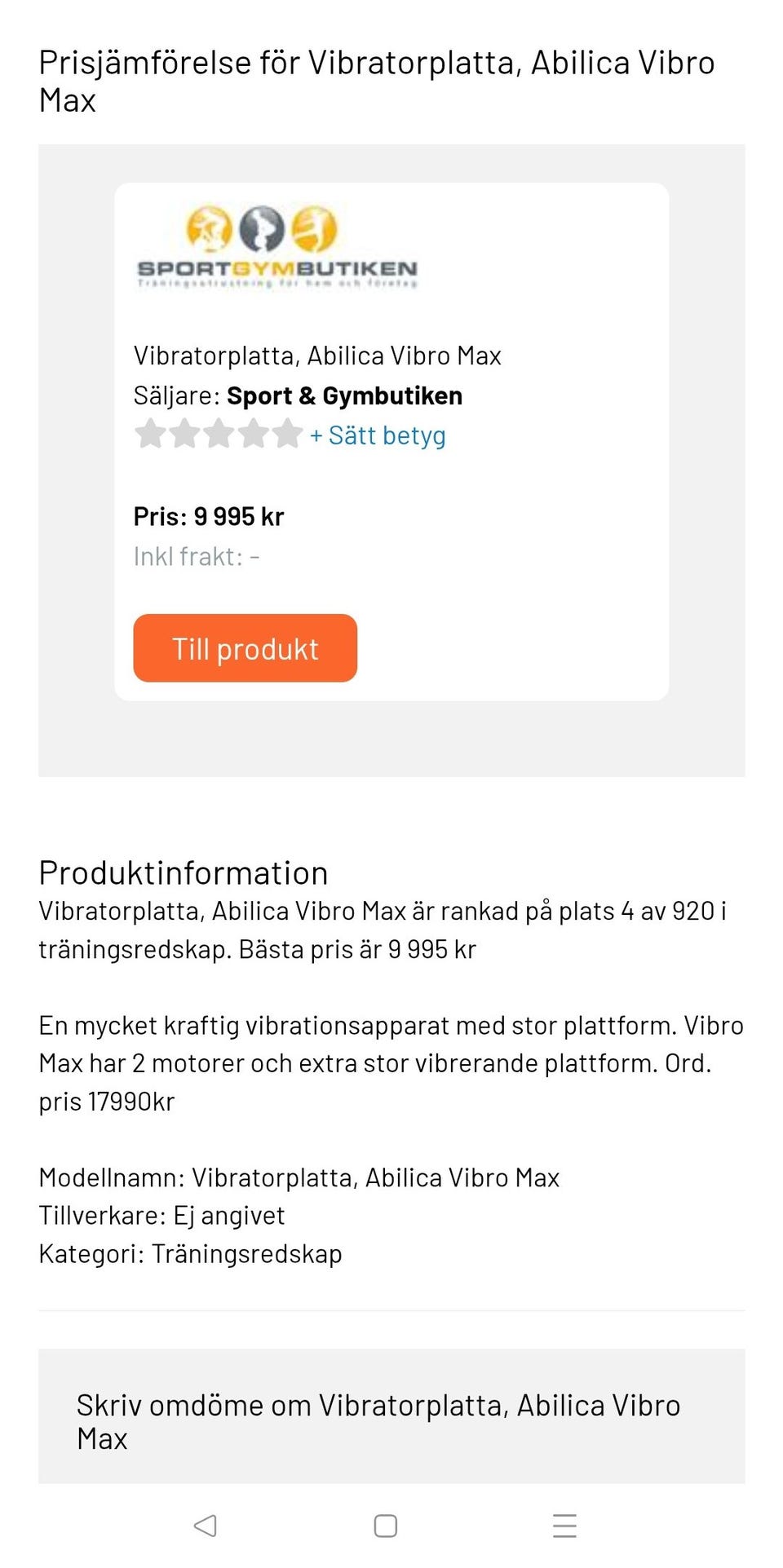Tap the Android home navigation icon
This screenshot has height=1568, width=783.
[x=385, y=1526]
